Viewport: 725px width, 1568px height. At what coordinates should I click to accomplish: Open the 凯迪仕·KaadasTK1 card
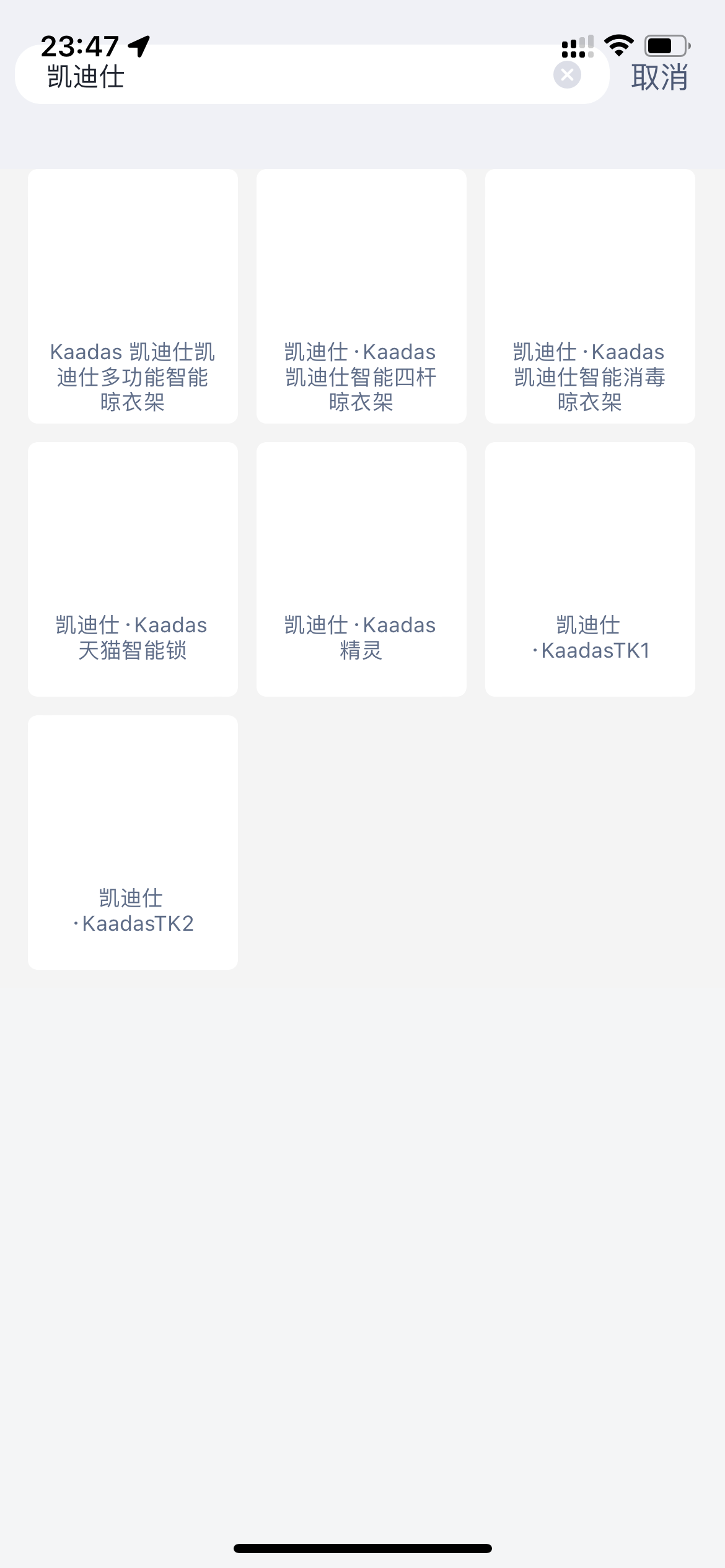click(590, 569)
